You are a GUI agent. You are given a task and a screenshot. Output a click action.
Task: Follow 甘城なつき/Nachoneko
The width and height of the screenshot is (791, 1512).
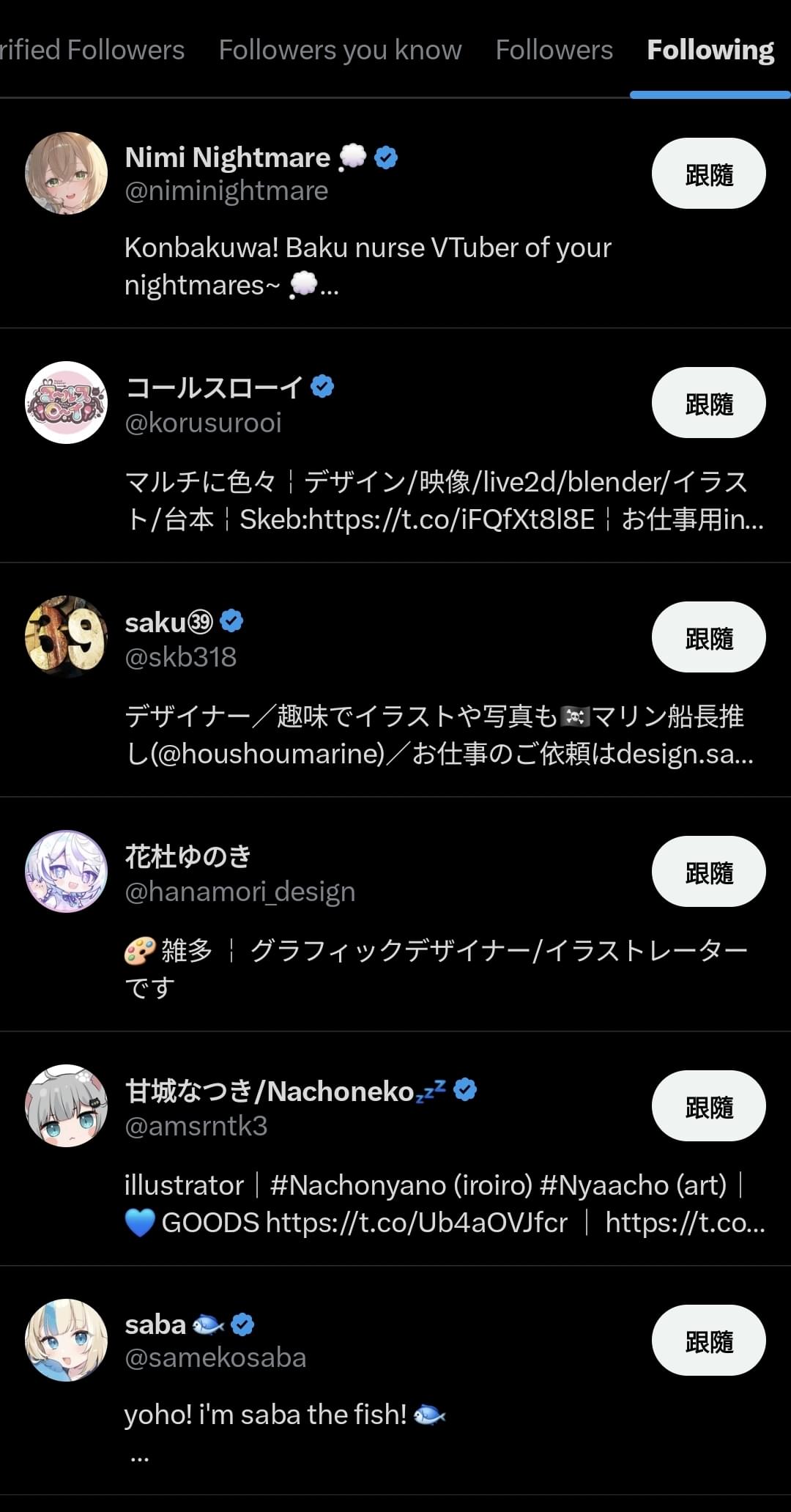point(709,1106)
